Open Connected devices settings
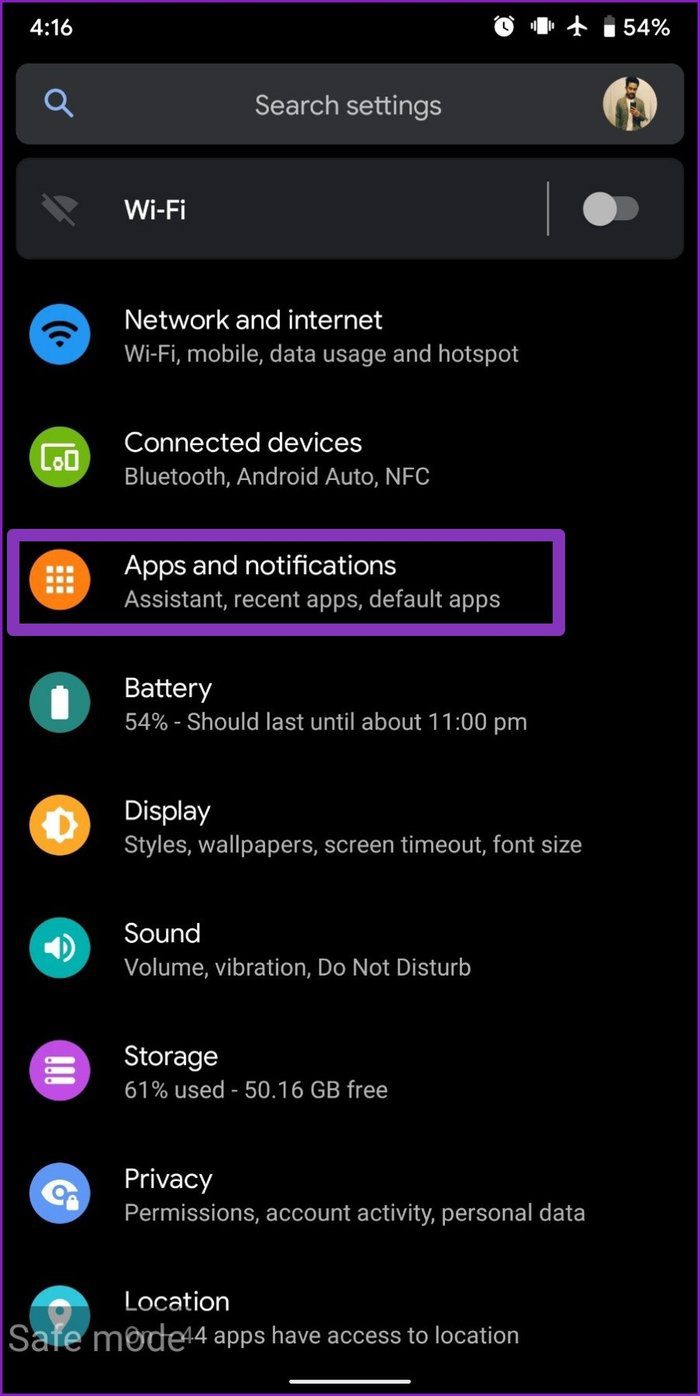This screenshot has width=700, height=1396. pyautogui.click(x=350, y=459)
